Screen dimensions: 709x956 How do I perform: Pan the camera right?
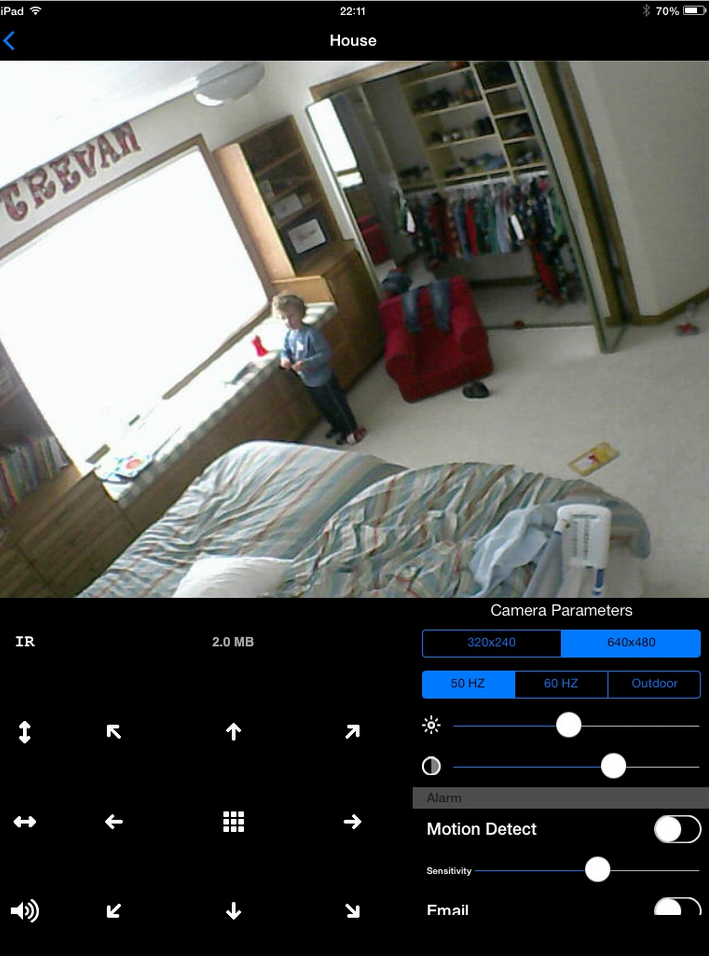tap(352, 822)
